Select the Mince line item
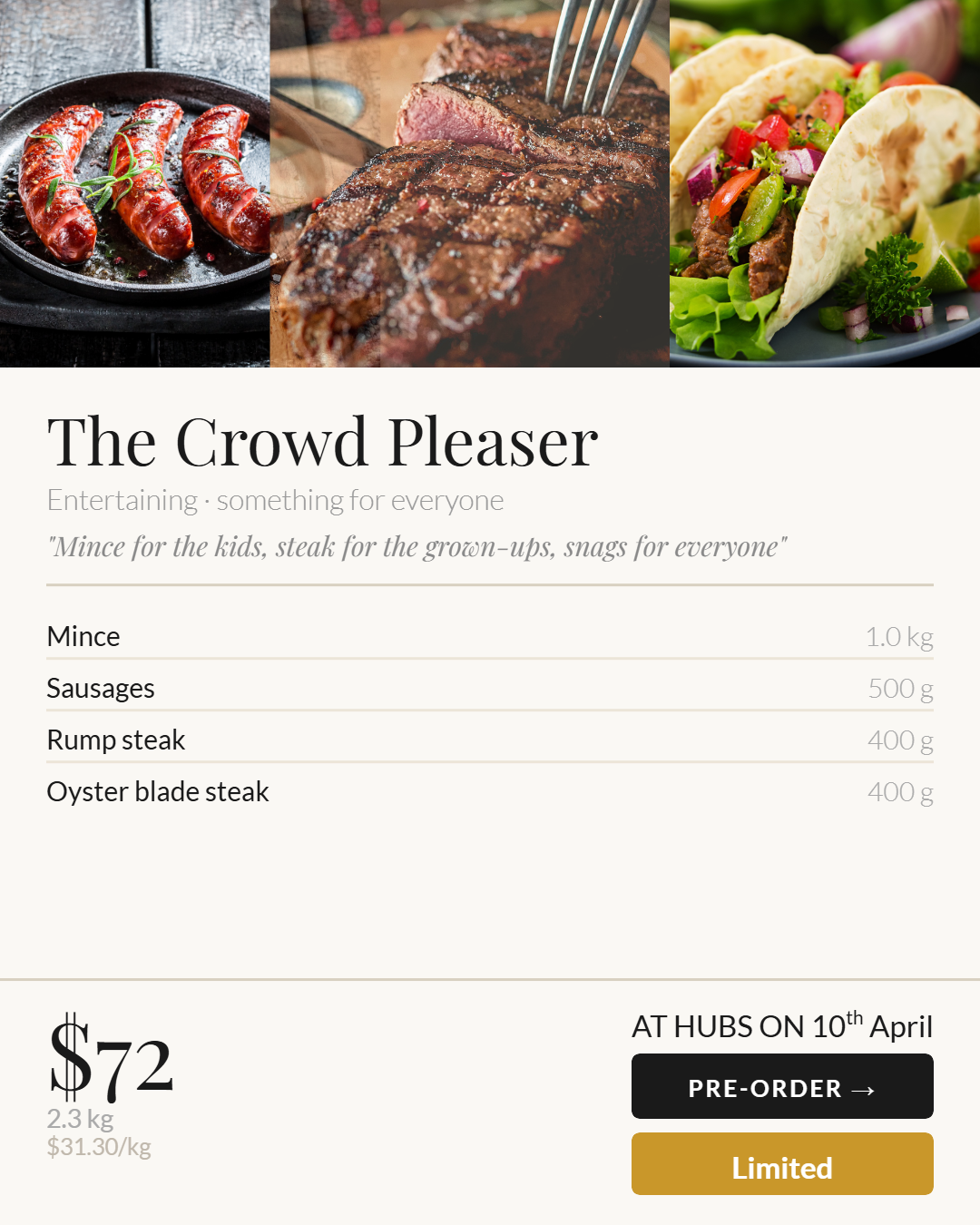980x1225 pixels. pyautogui.click(x=83, y=636)
